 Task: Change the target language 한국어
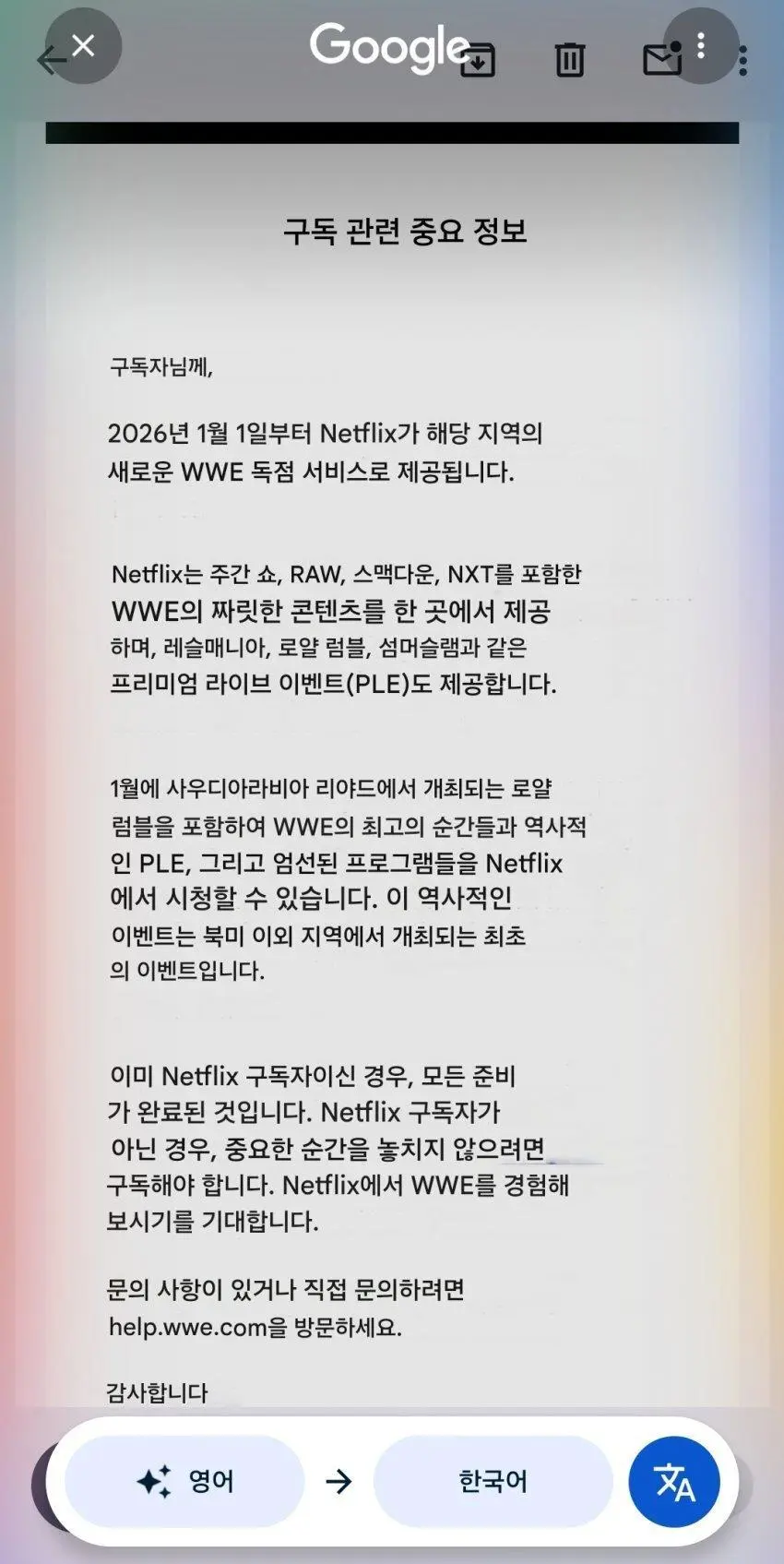coord(493,1481)
